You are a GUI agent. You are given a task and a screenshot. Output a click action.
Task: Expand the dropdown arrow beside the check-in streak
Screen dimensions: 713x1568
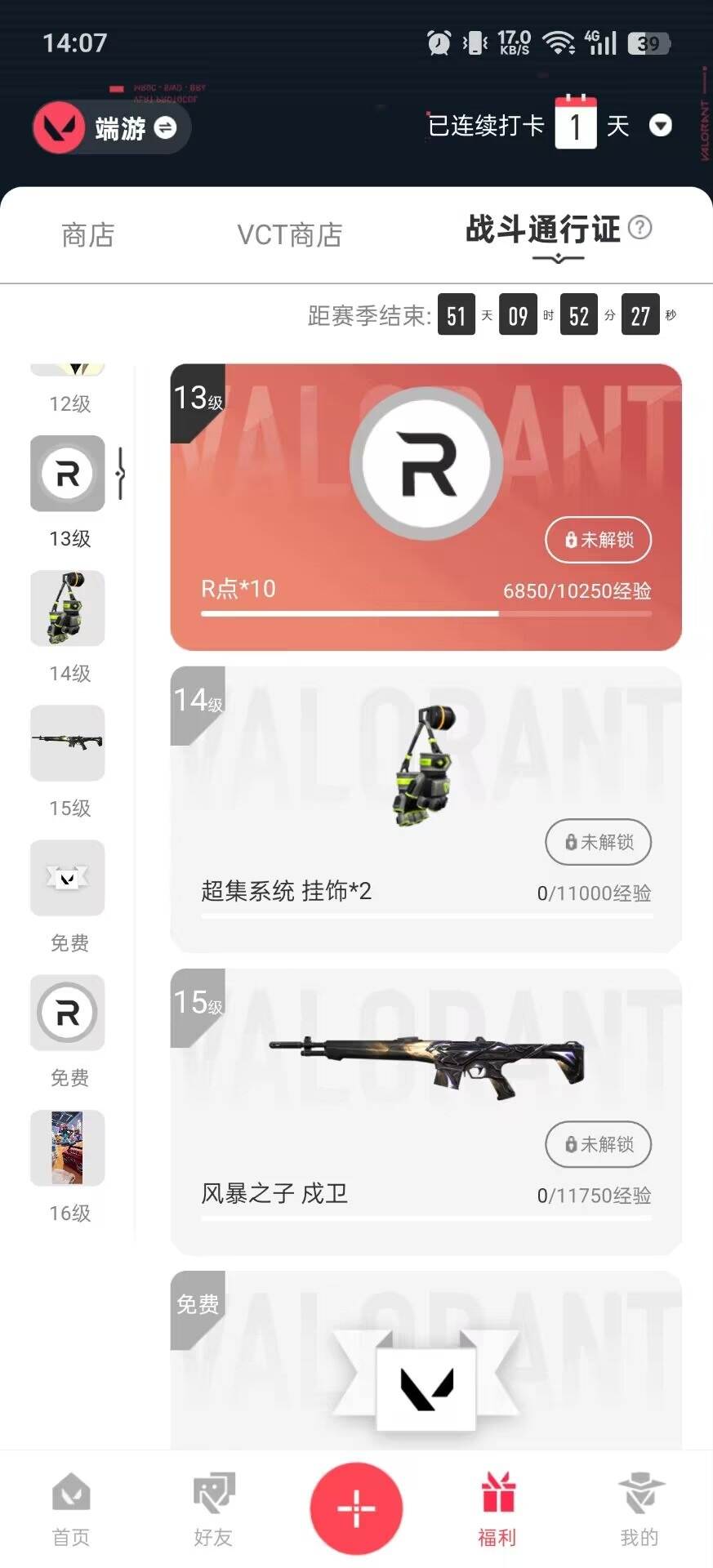point(662,127)
